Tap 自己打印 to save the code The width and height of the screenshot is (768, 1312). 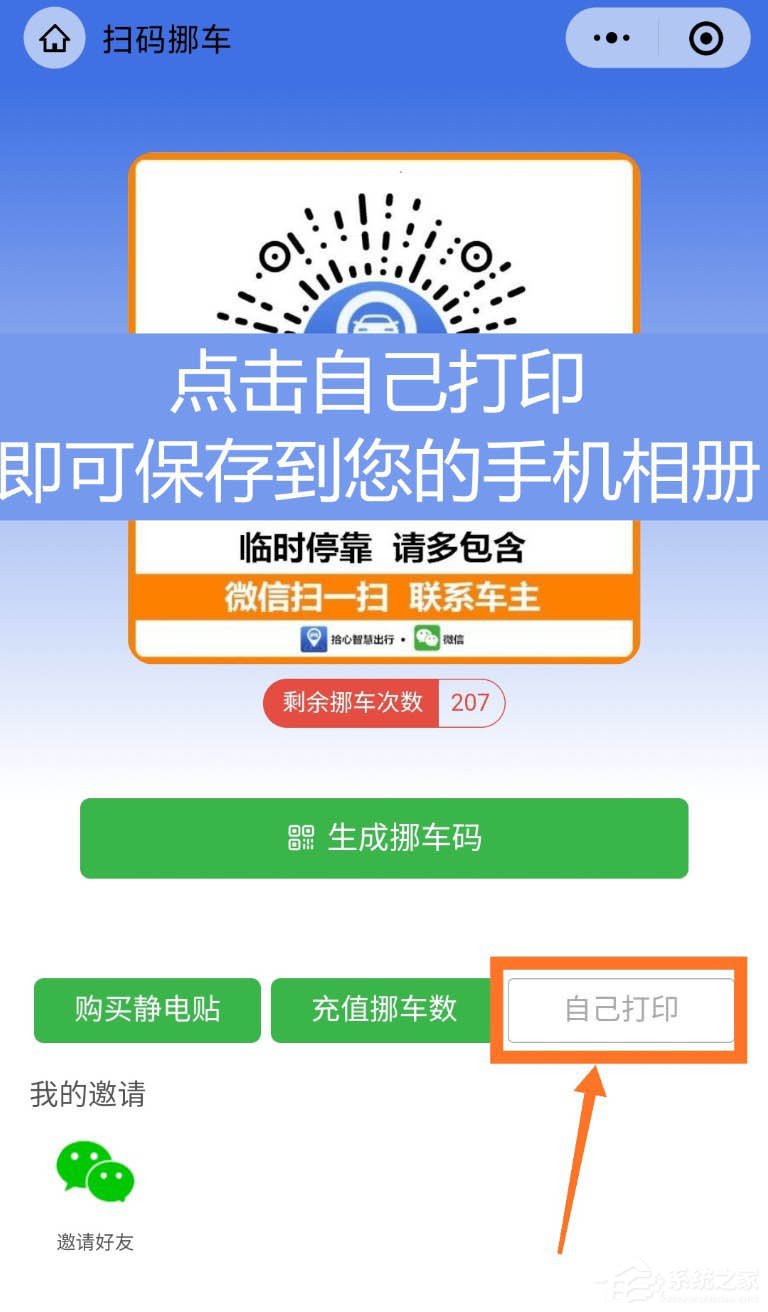point(621,1010)
